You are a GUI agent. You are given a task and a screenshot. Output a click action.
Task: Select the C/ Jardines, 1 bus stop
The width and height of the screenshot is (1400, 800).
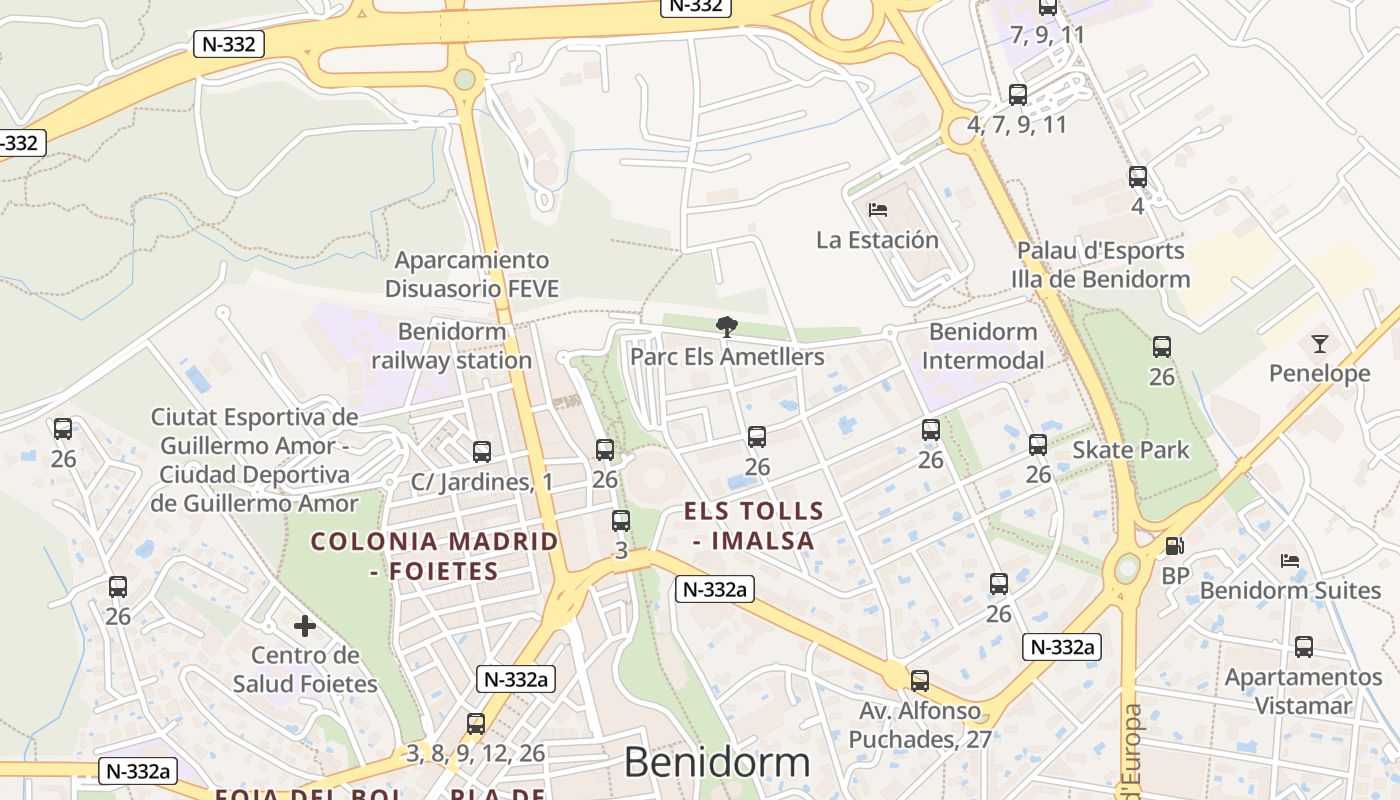pyautogui.click(x=482, y=452)
